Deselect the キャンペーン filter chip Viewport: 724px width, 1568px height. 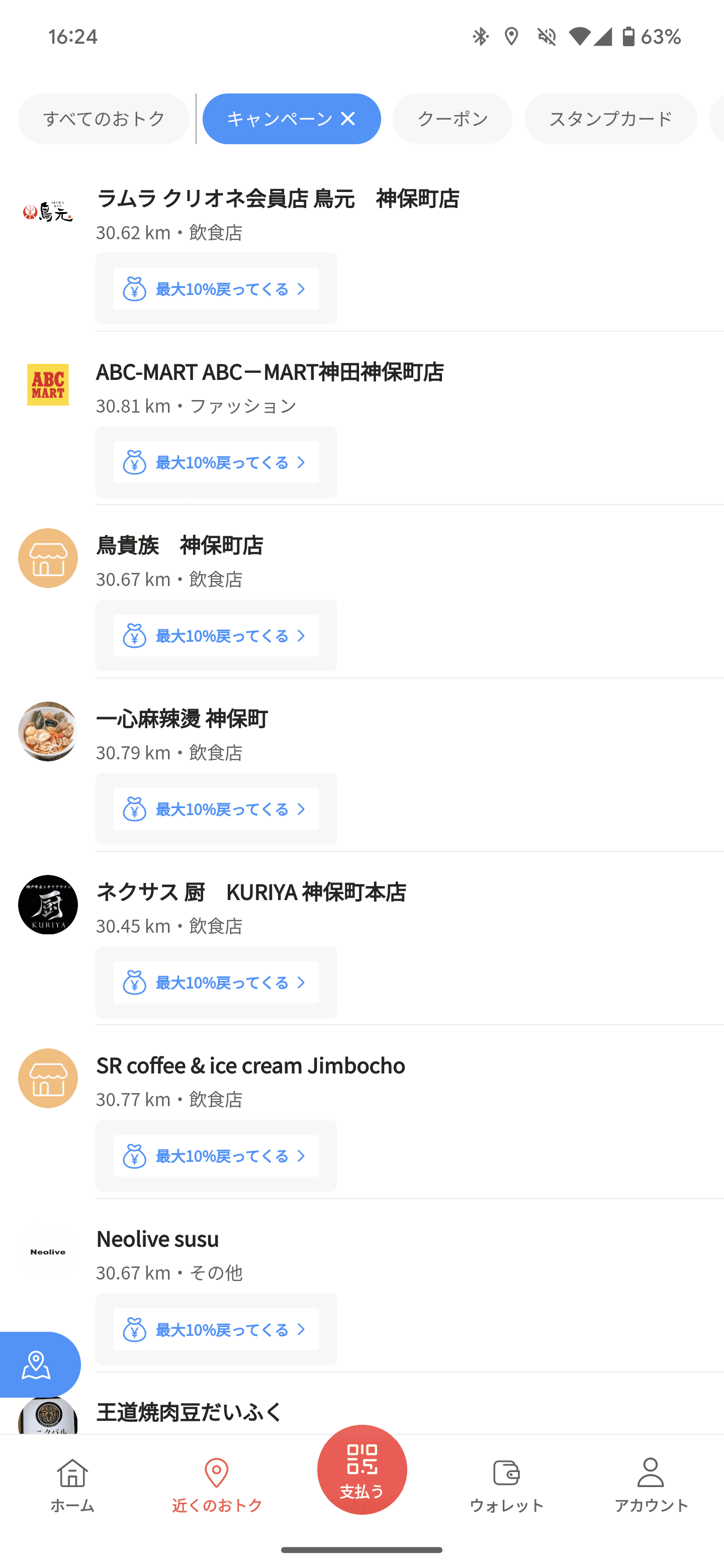click(349, 119)
